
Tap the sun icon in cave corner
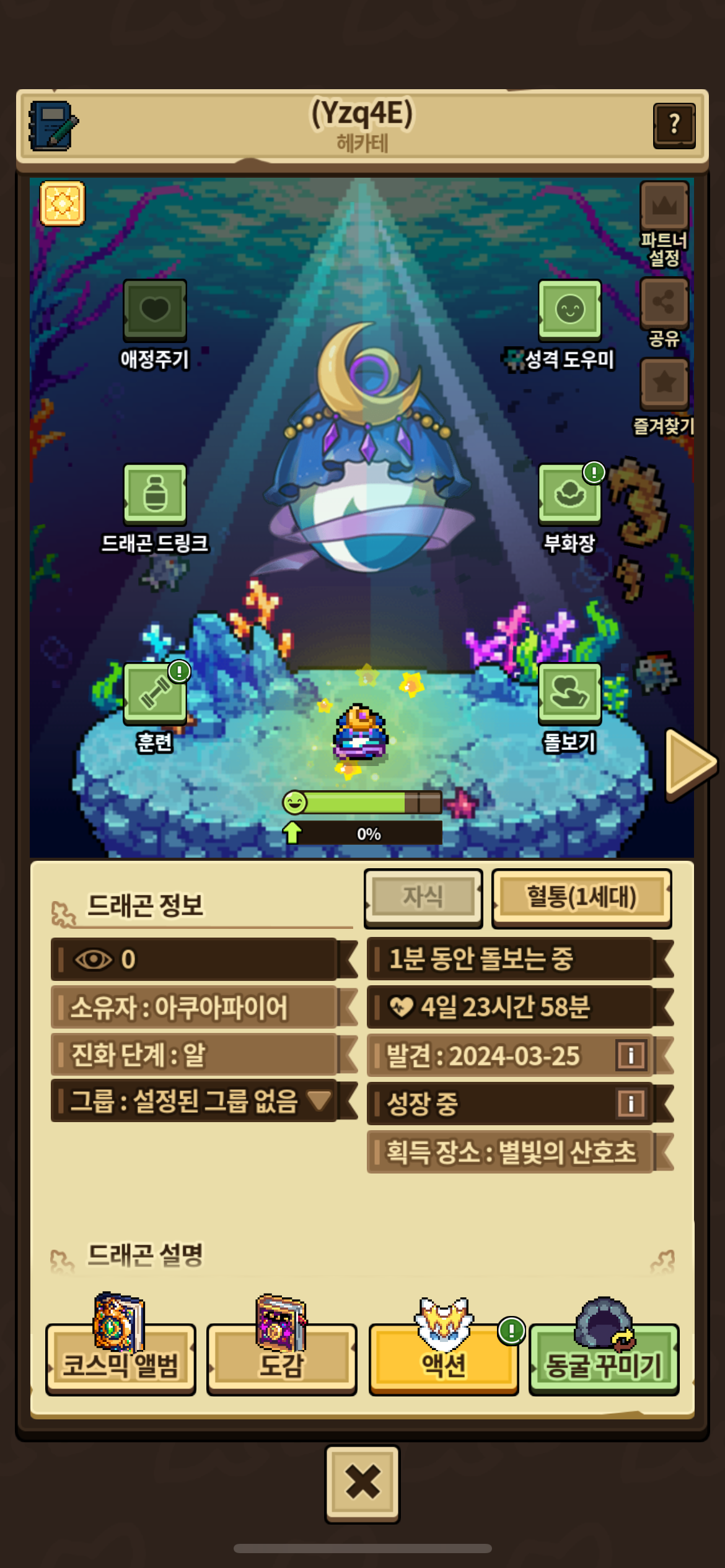(x=62, y=203)
